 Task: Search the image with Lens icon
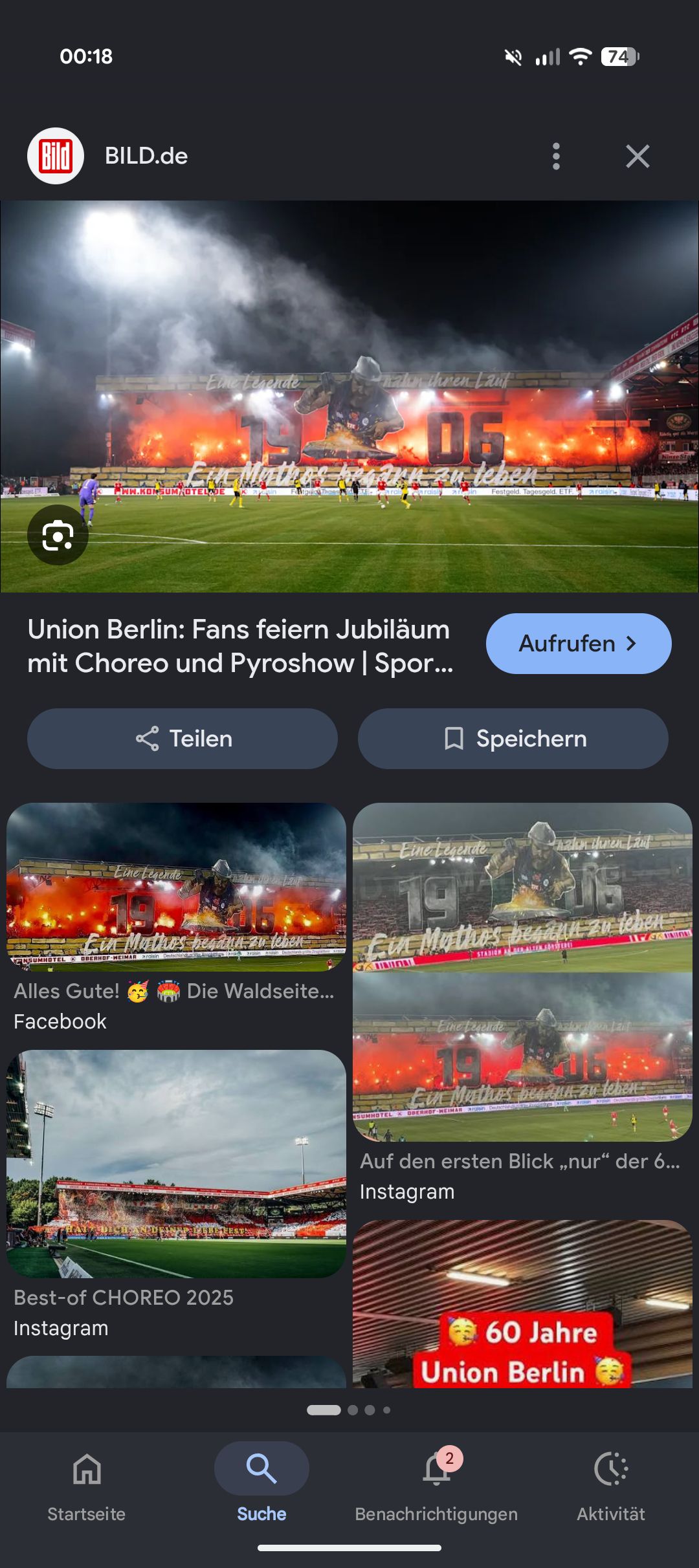[58, 535]
